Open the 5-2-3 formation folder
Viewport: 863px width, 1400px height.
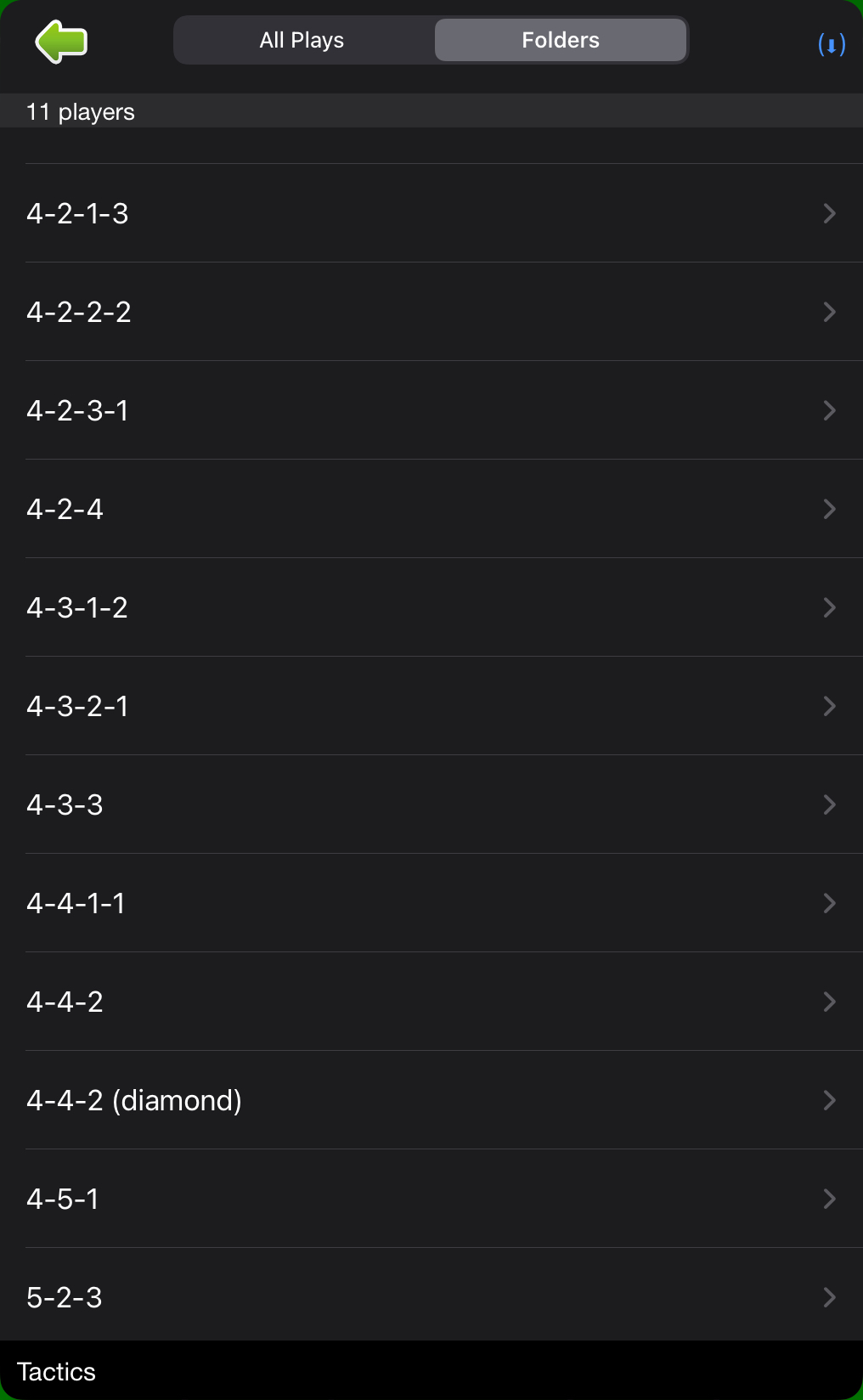tap(431, 1297)
